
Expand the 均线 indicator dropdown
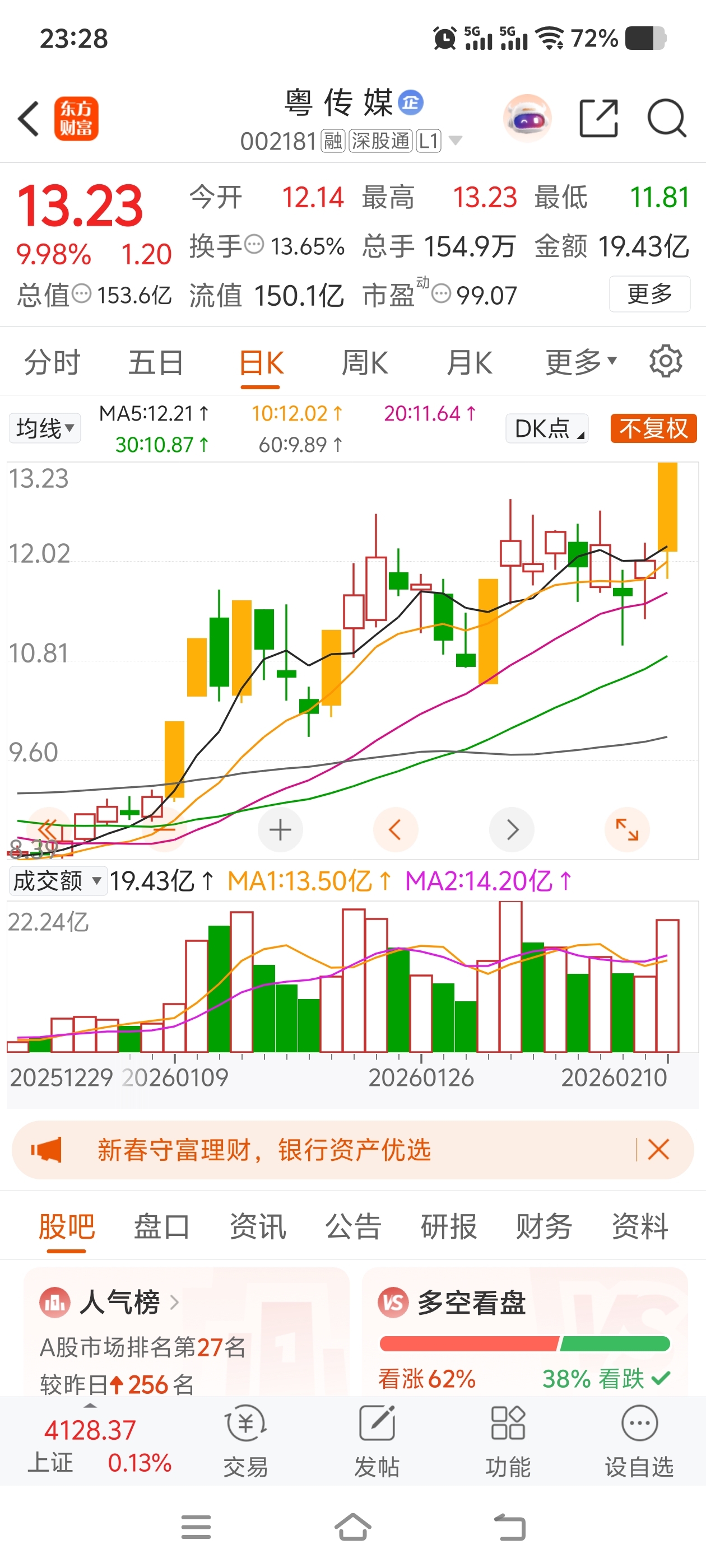pos(45,428)
